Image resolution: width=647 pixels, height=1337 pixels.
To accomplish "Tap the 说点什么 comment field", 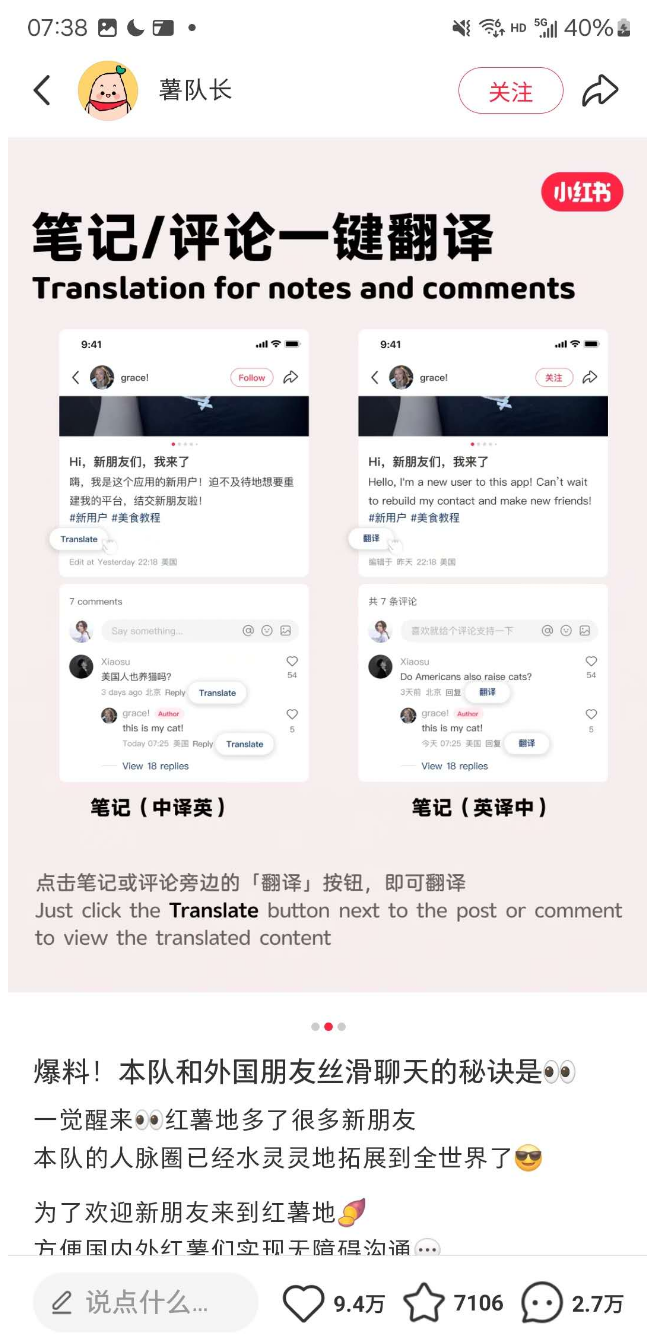I will (x=145, y=1302).
